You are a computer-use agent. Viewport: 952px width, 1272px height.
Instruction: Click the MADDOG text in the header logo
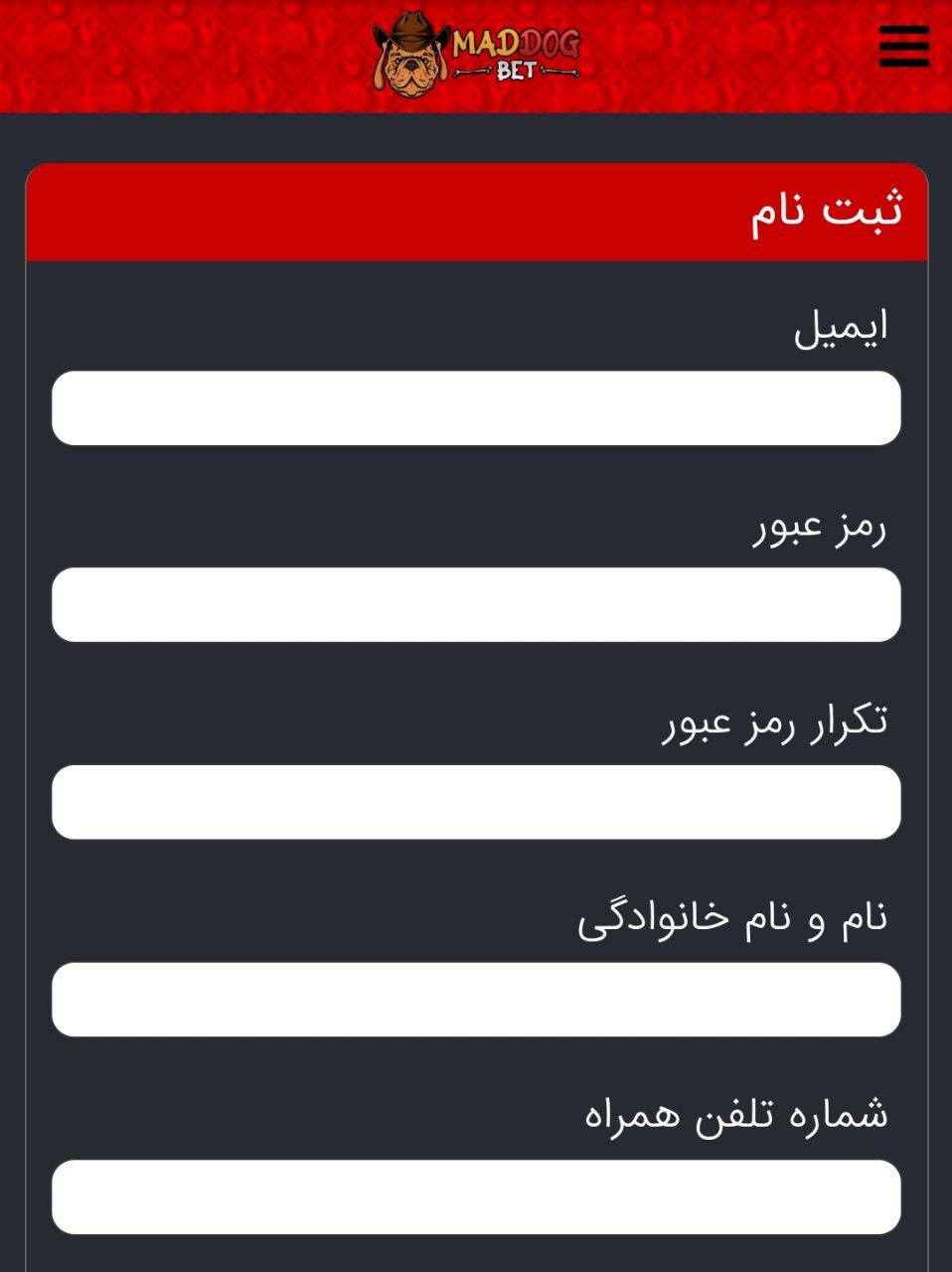pos(517,40)
